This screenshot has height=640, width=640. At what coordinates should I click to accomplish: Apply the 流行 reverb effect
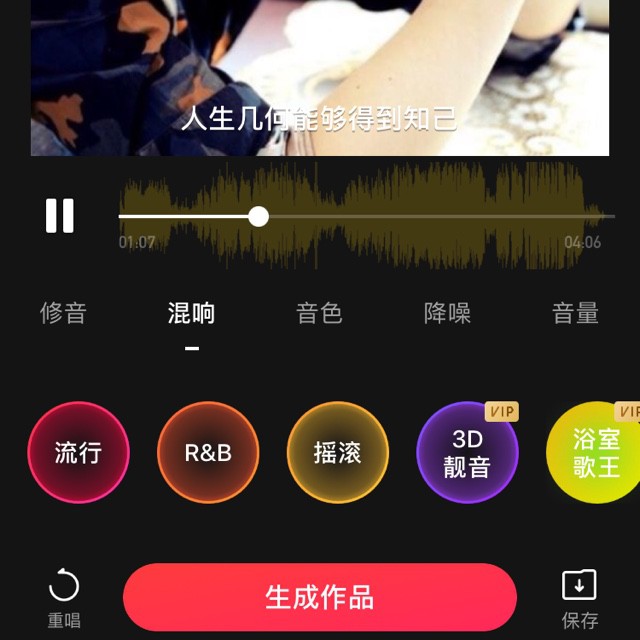78,452
